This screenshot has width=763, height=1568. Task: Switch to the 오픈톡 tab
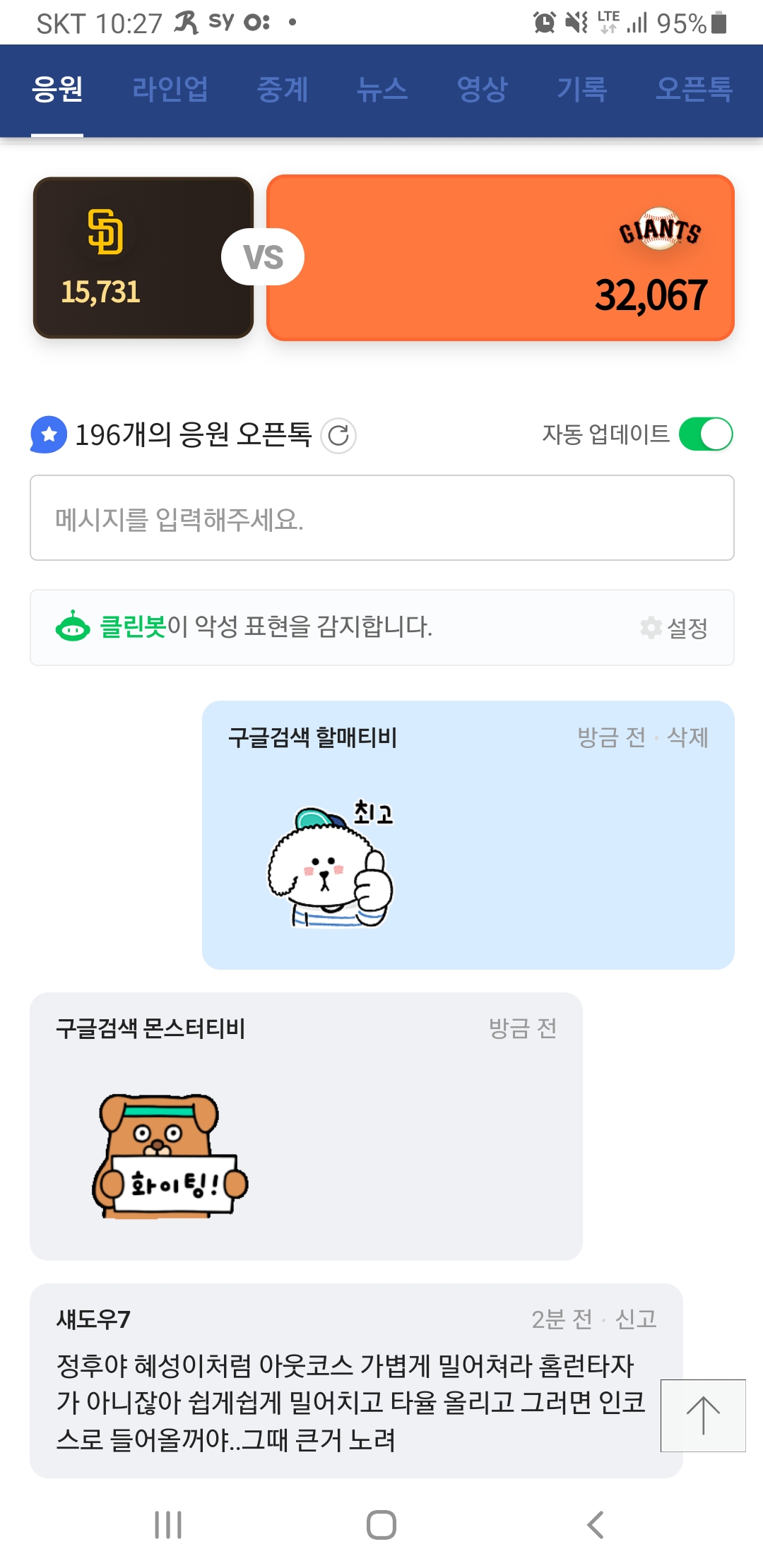tap(694, 90)
